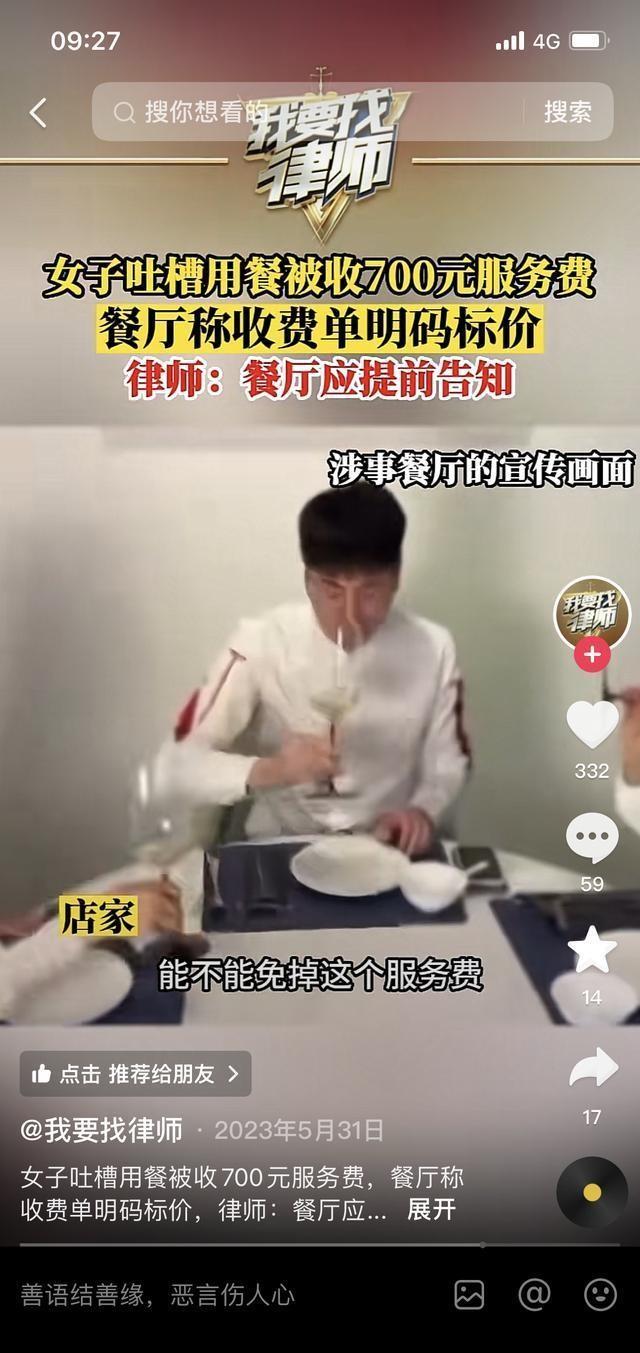The height and width of the screenshot is (1353, 640).
Task: Follow the account with the red plus
Action: coord(592,655)
